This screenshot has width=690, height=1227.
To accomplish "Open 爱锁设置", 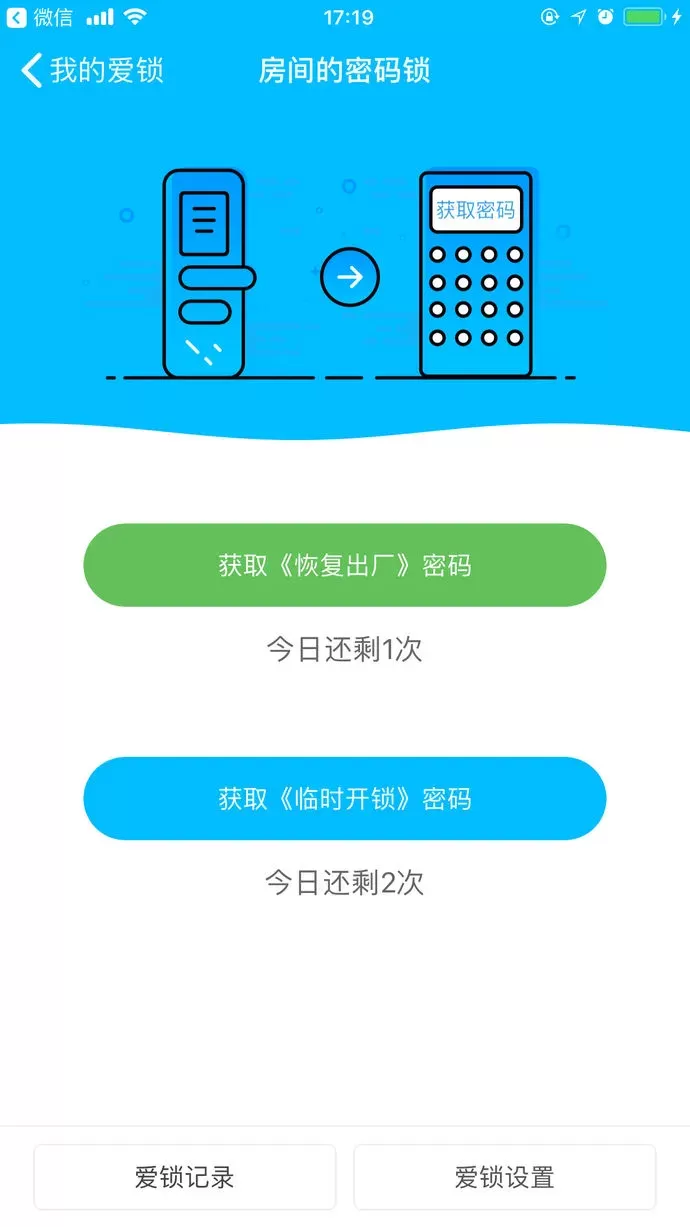I will pos(505,1177).
